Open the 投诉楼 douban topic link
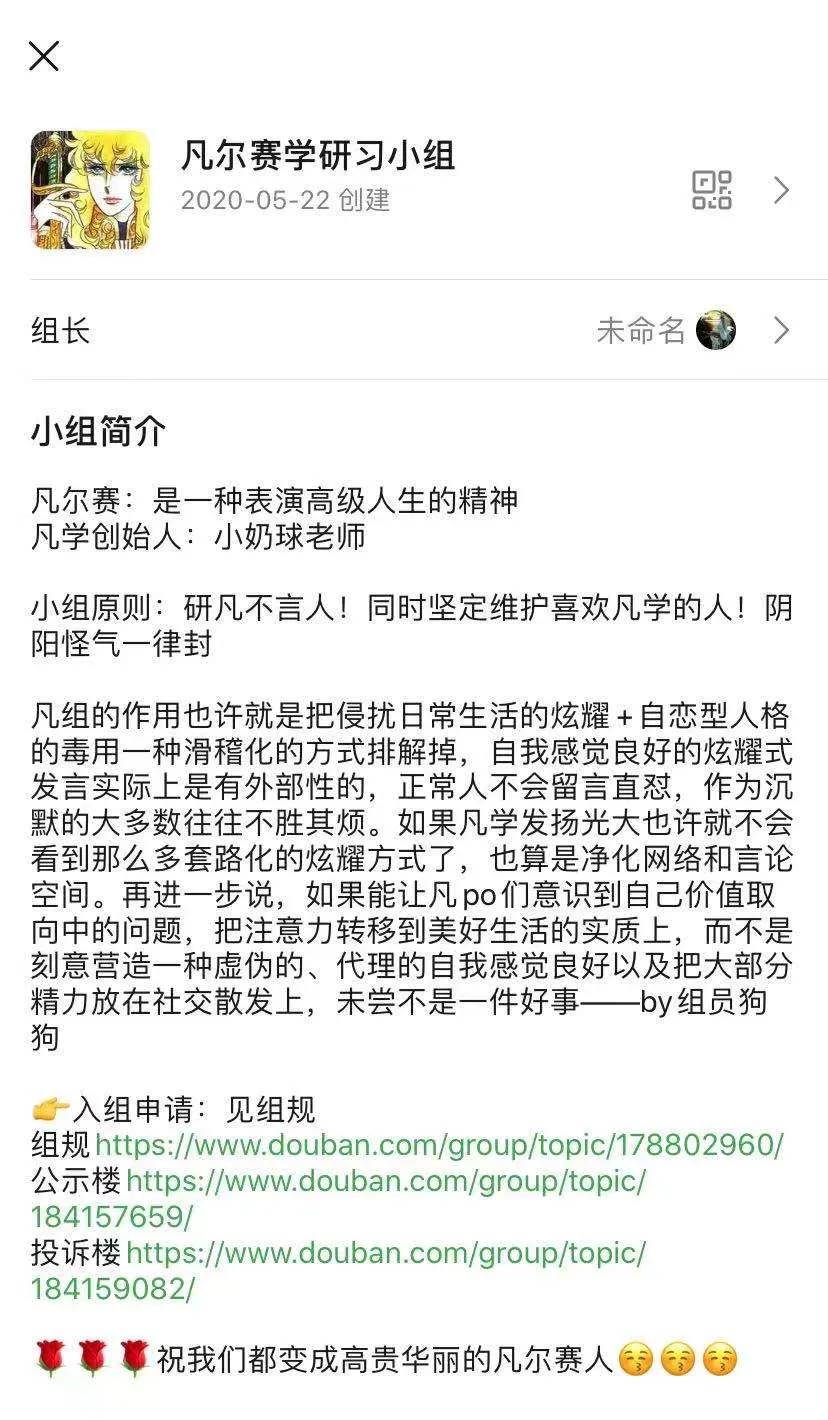Image resolution: width=828 pixels, height=1420 pixels. 386,1253
